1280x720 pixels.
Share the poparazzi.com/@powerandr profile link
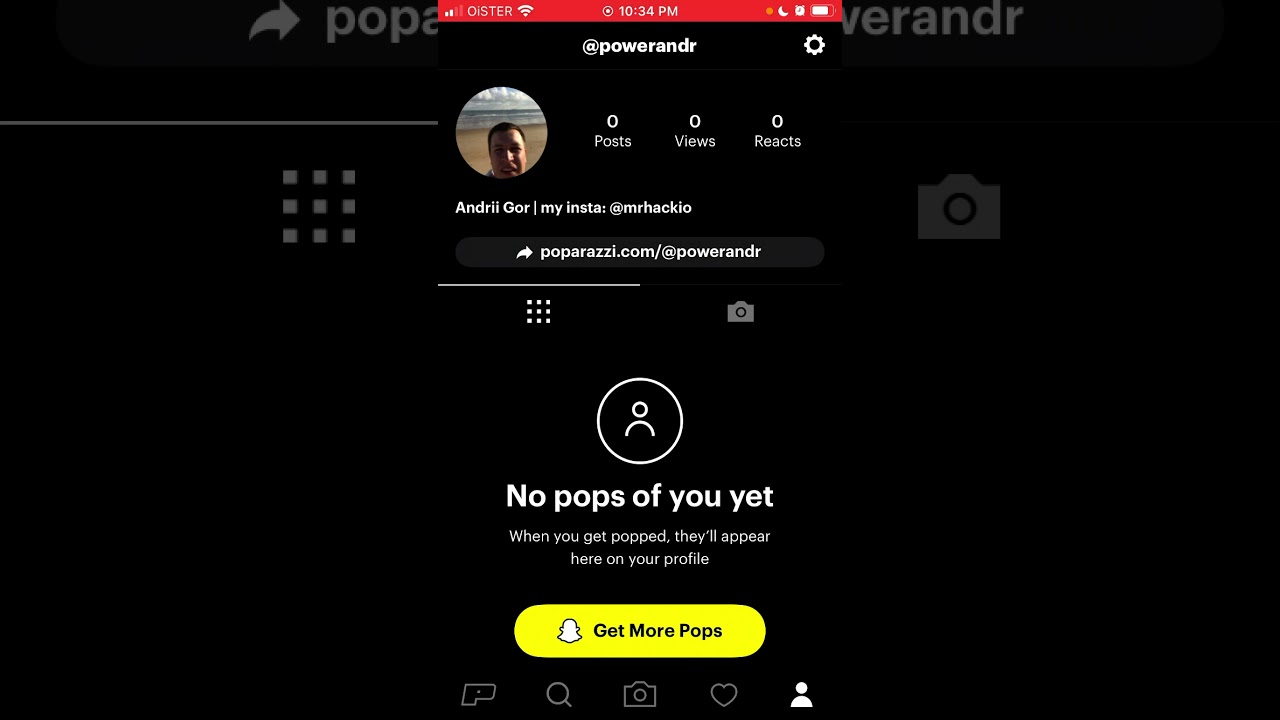tap(639, 252)
